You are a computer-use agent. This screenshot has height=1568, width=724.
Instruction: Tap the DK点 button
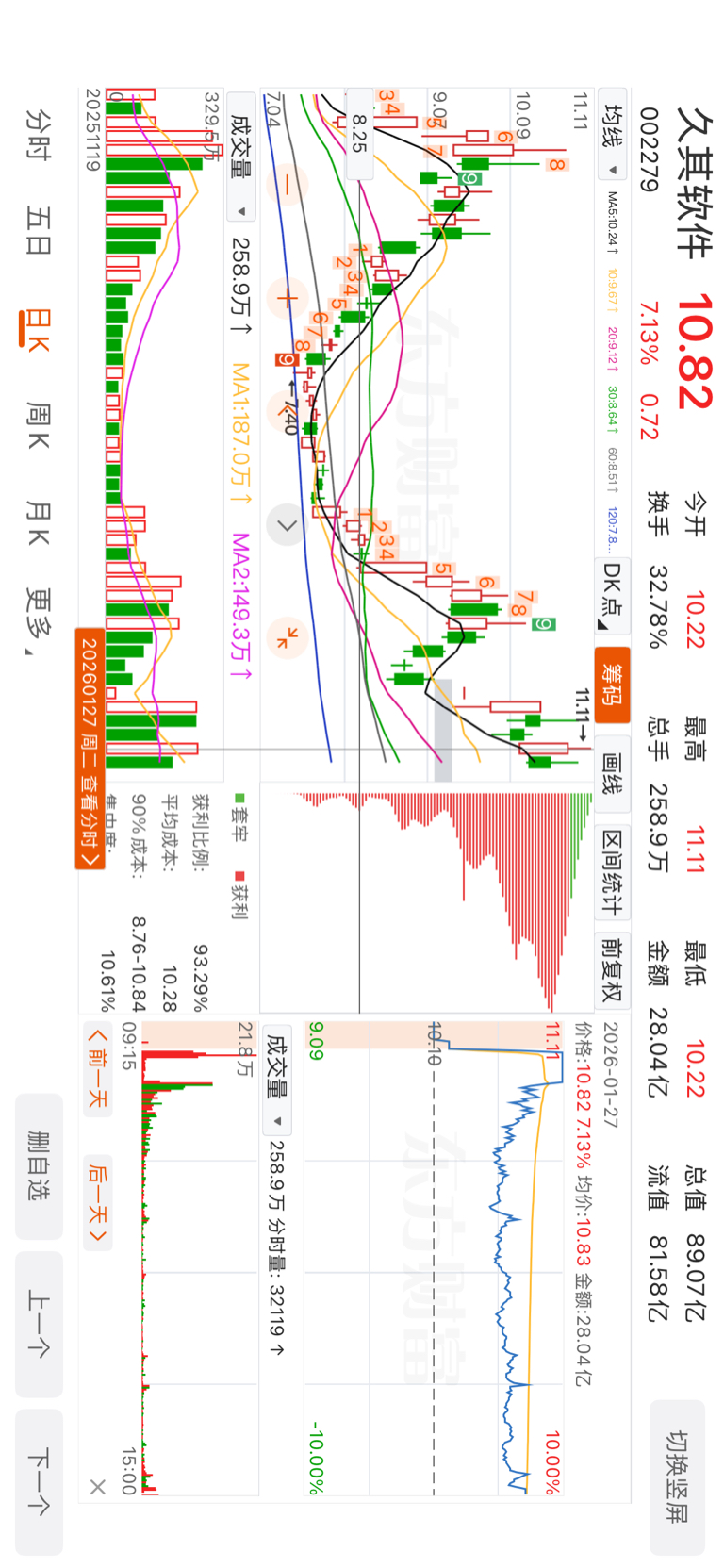pos(613,597)
